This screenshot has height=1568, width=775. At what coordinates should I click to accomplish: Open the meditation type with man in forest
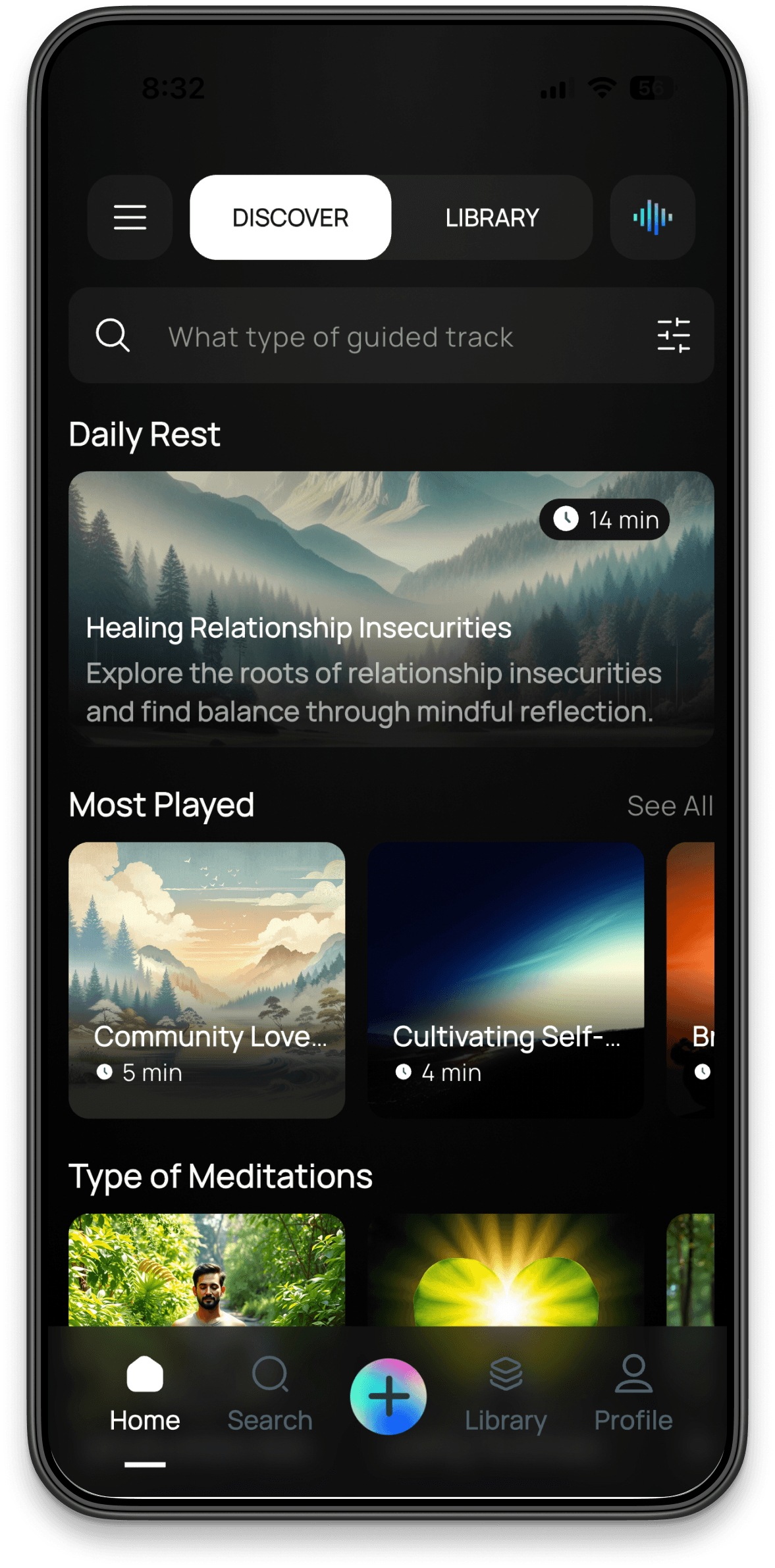pyautogui.click(x=207, y=1269)
